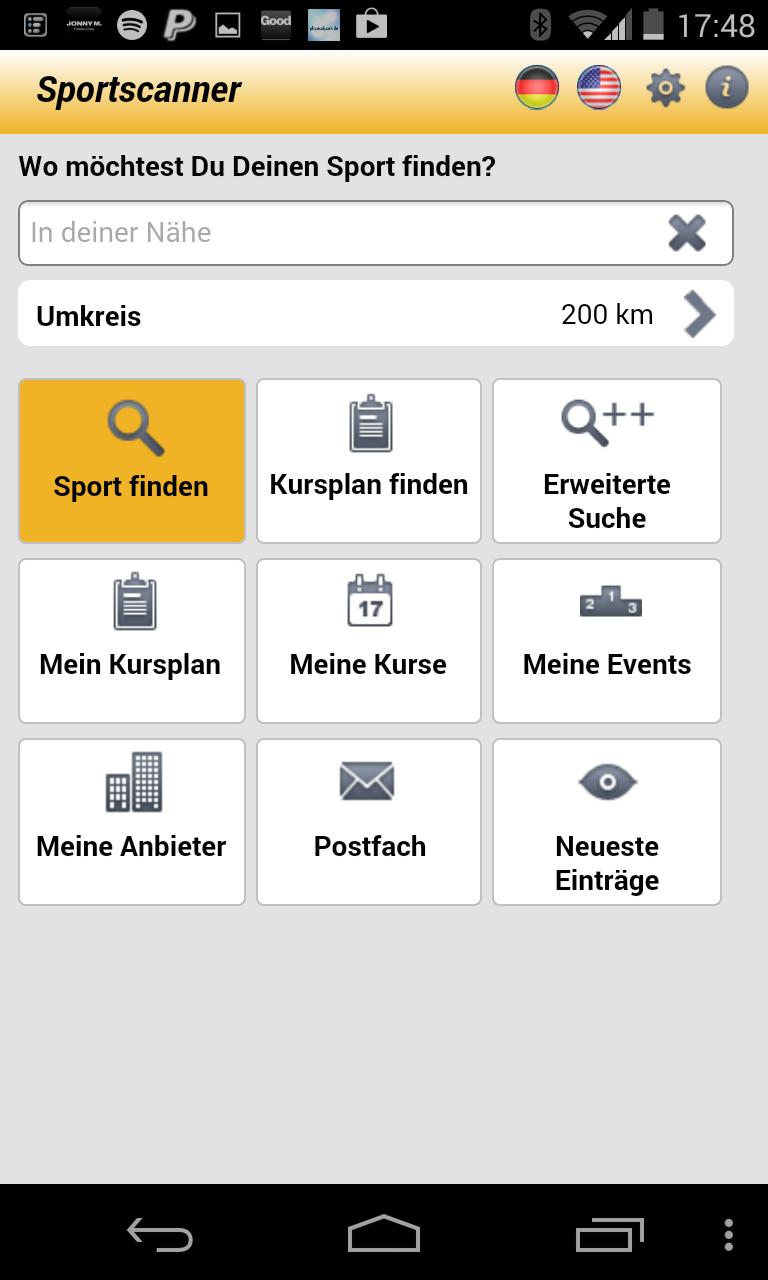This screenshot has width=768, height=1280.
Task: Open the Erweiterte Suche advanced search
Action: (606, 460)
